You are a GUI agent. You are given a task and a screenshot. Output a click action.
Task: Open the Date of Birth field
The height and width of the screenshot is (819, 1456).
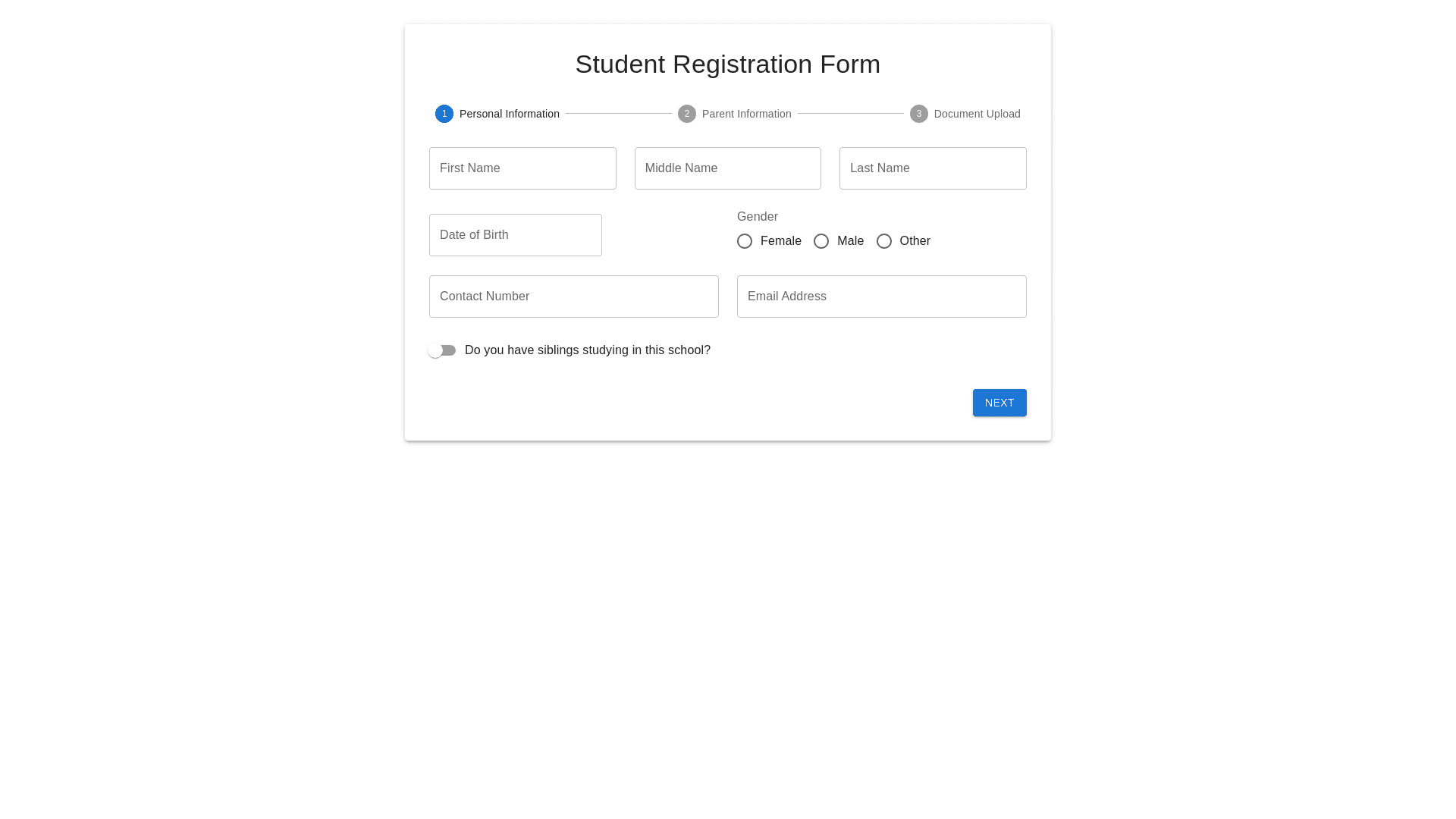point(515,235)
